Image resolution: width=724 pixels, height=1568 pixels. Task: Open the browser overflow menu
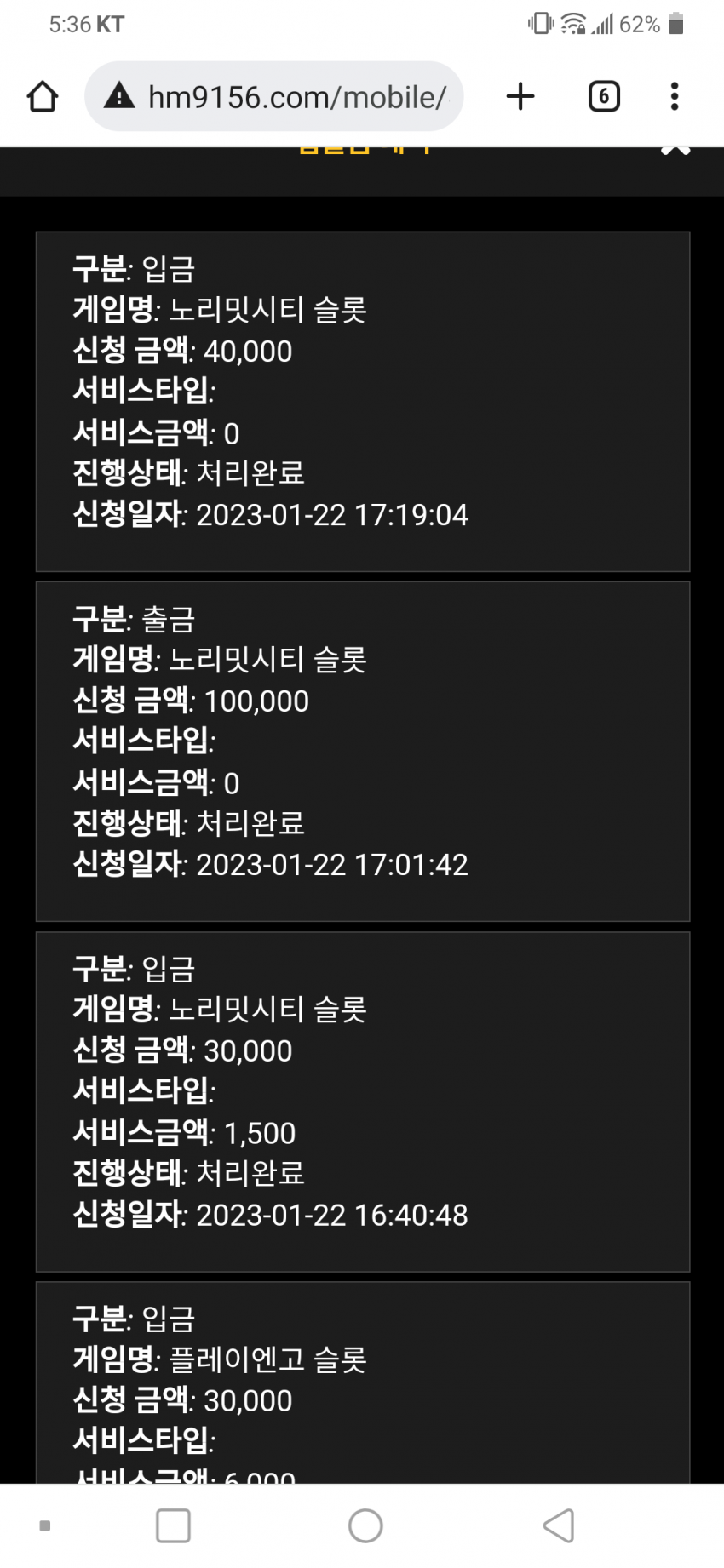(675, 96)
